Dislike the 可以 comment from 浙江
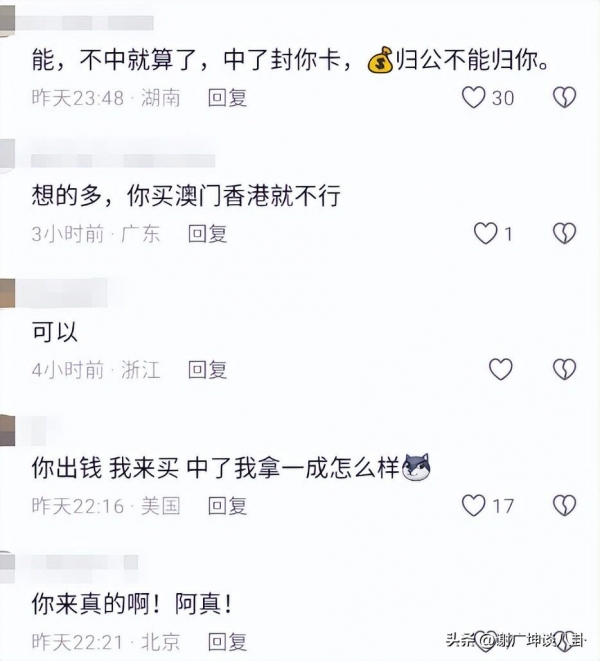This screenshot has height=661, width=600. 565,370
